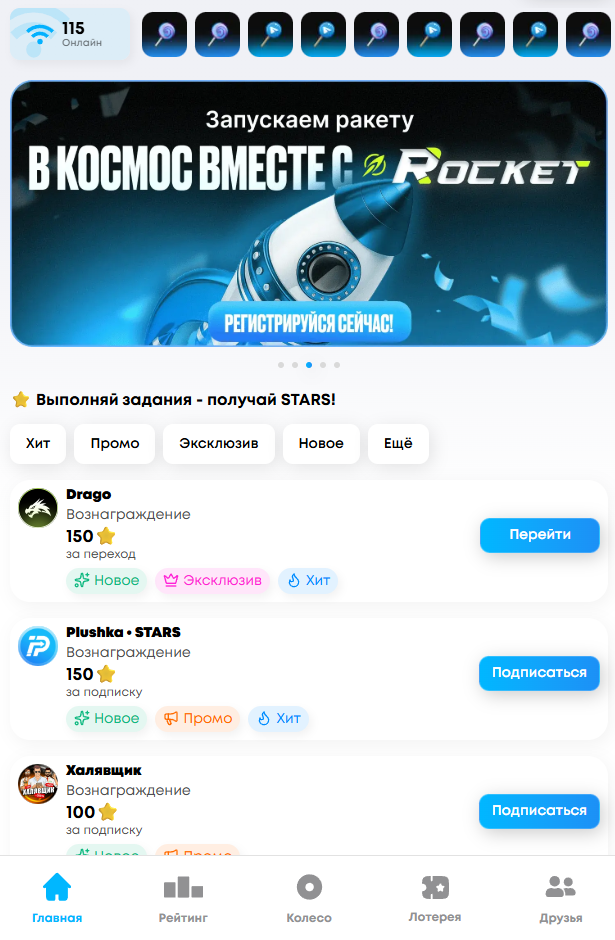Image resolution: width=615 pixels, height=940 pixels.
Task: Select the Промо filter chip
Action: pyautogui.click(x=114, y=444)
